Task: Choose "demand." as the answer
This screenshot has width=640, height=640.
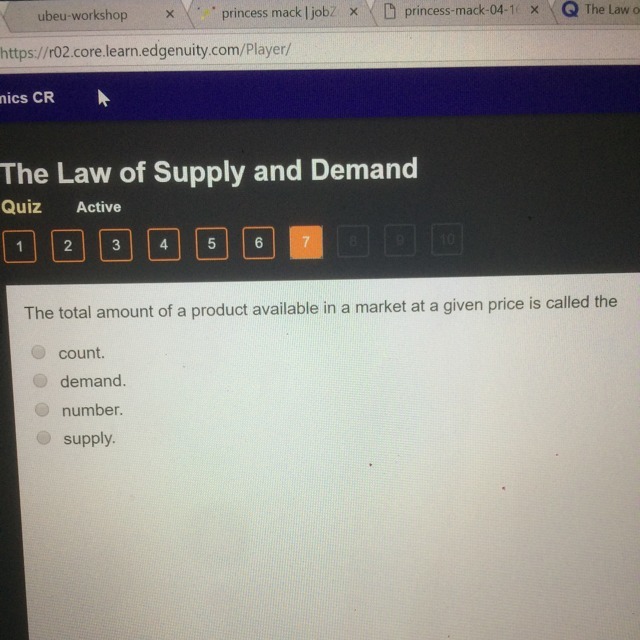Action: point(41,381)
